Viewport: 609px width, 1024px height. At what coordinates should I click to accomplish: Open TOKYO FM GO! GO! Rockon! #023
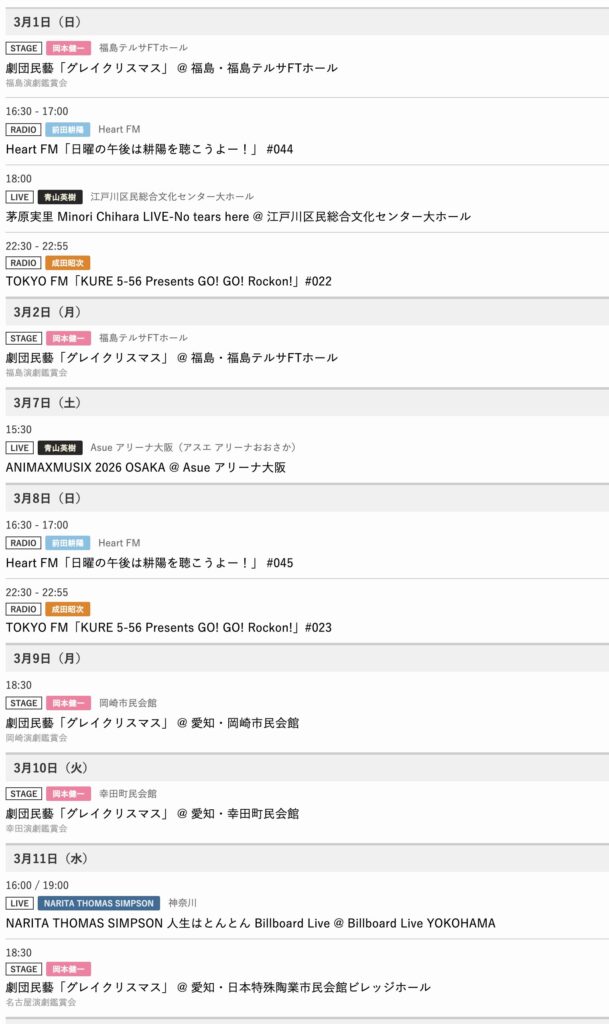click(169, 627)
